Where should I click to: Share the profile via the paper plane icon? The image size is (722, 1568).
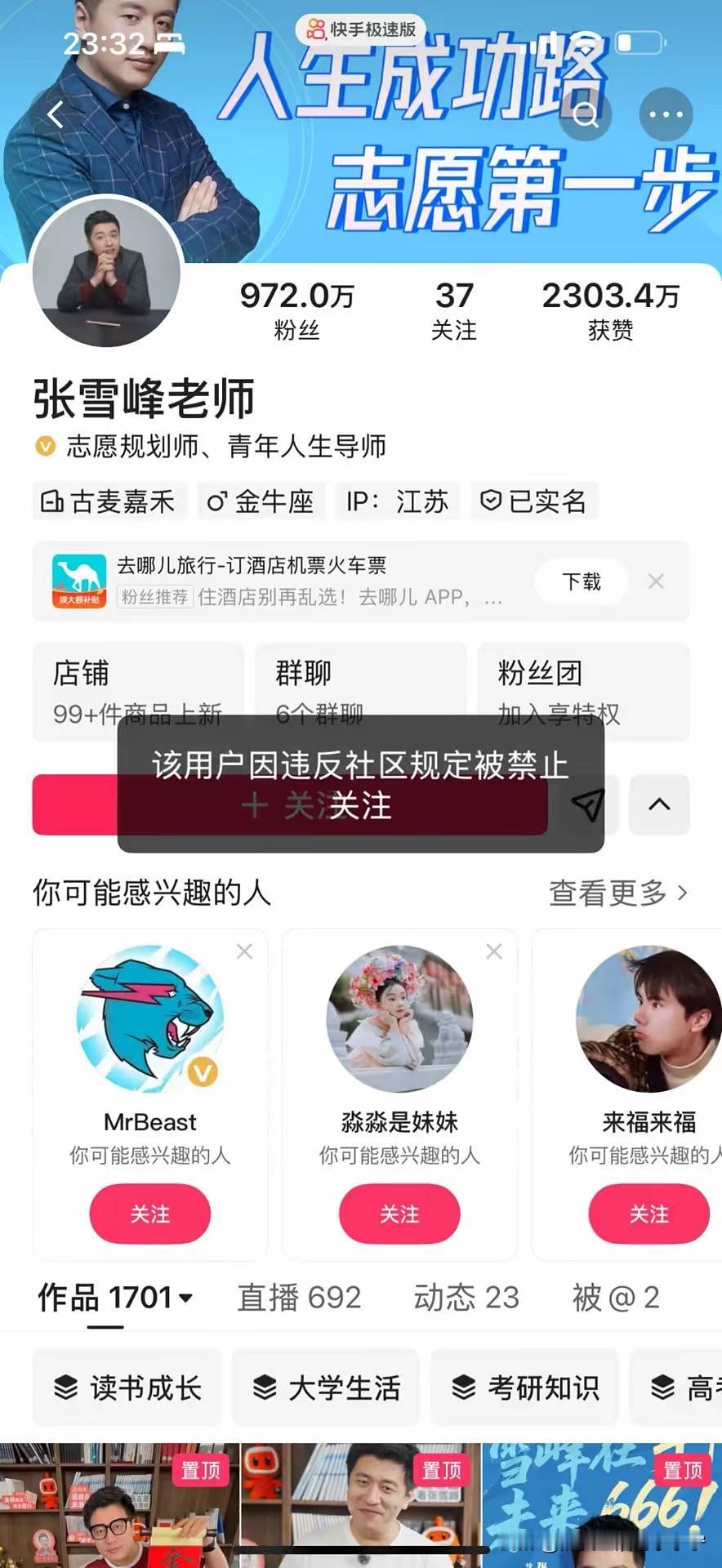point(583,805)
